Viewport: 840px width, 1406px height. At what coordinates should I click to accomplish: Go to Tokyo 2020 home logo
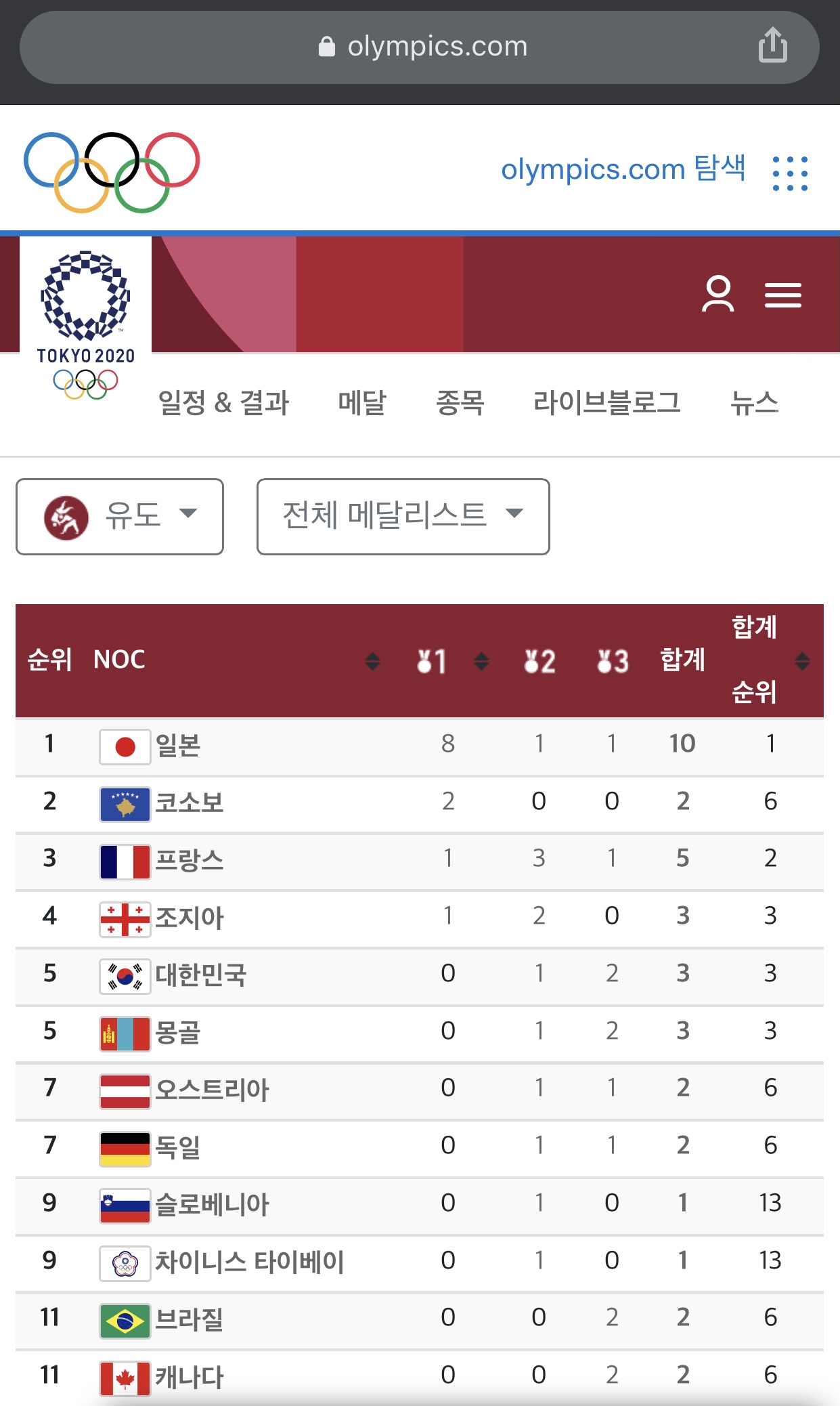click(x=85, y=325)
